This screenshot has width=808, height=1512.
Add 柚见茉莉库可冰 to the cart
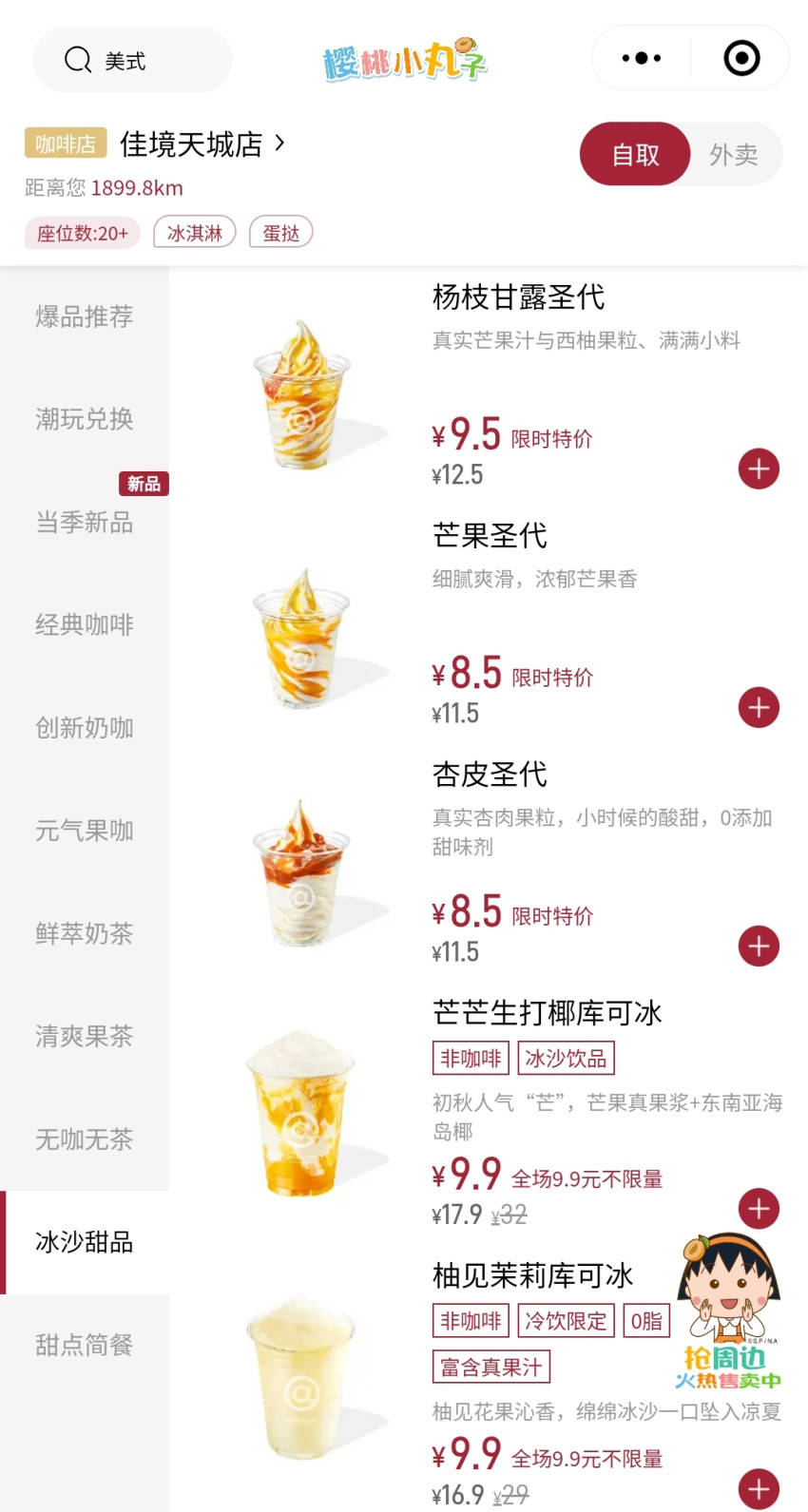[x=759, y=1488]
